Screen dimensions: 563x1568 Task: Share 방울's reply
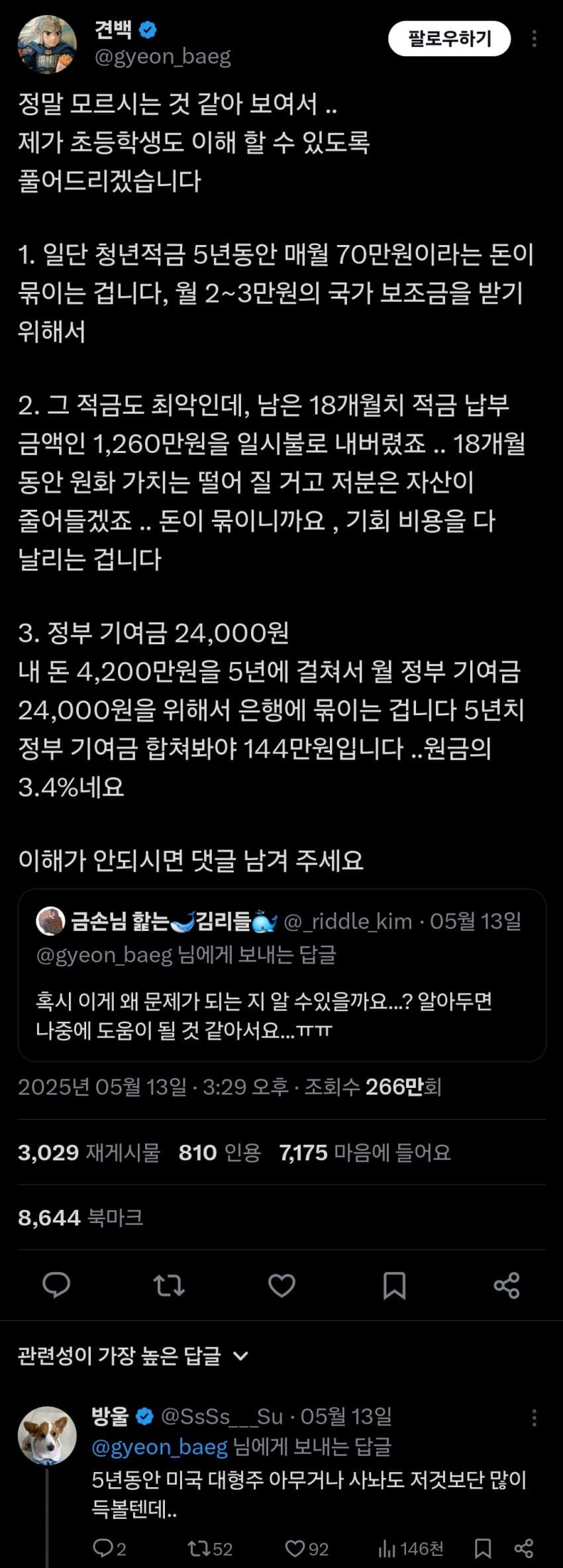point(524,1549)
